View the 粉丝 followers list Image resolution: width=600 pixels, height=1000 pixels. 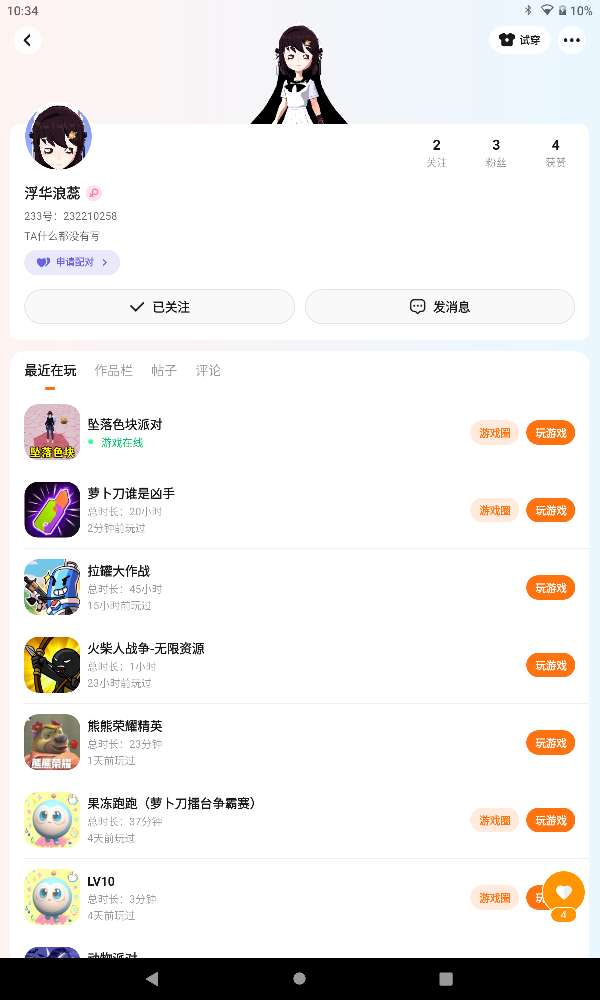[496, 153]
